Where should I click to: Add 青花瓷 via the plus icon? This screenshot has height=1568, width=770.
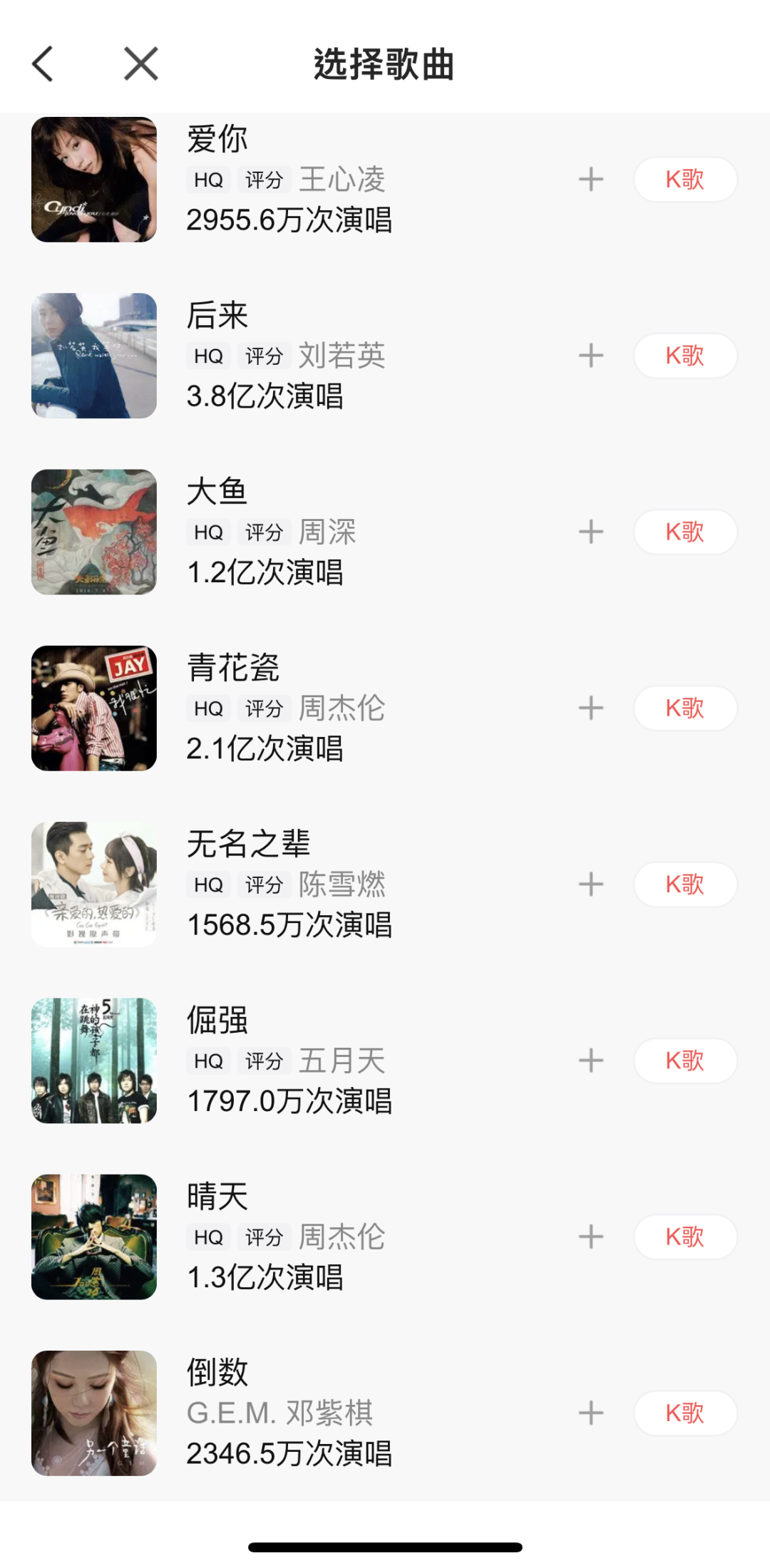pos(591,708)
